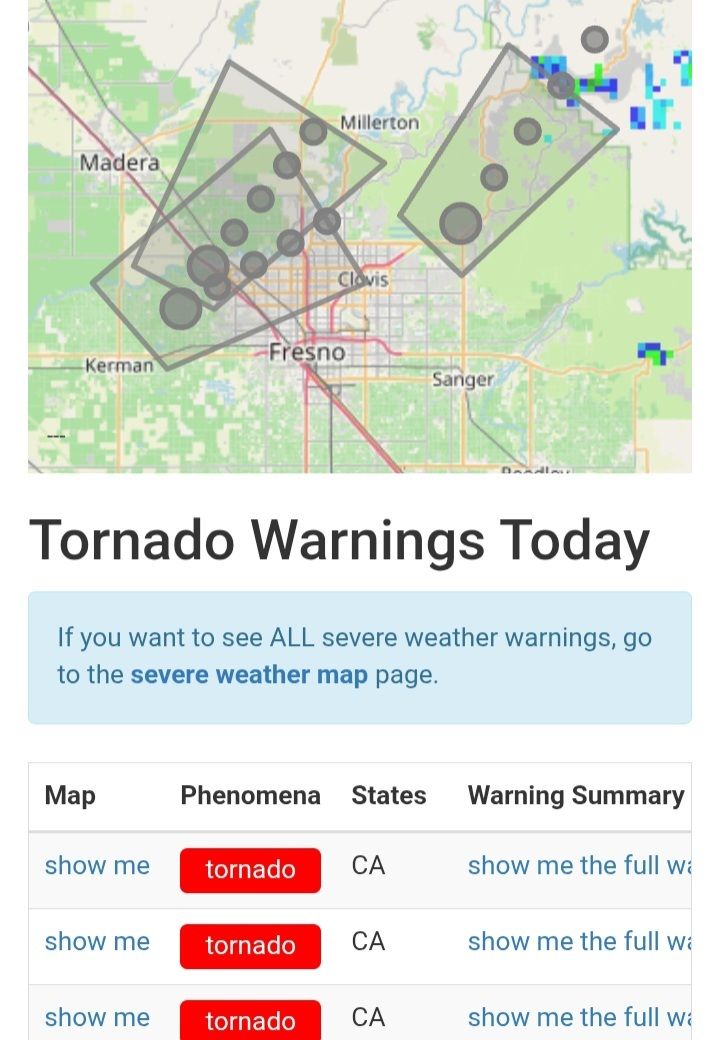Tap the second red tornado label

tap(250, 946)
